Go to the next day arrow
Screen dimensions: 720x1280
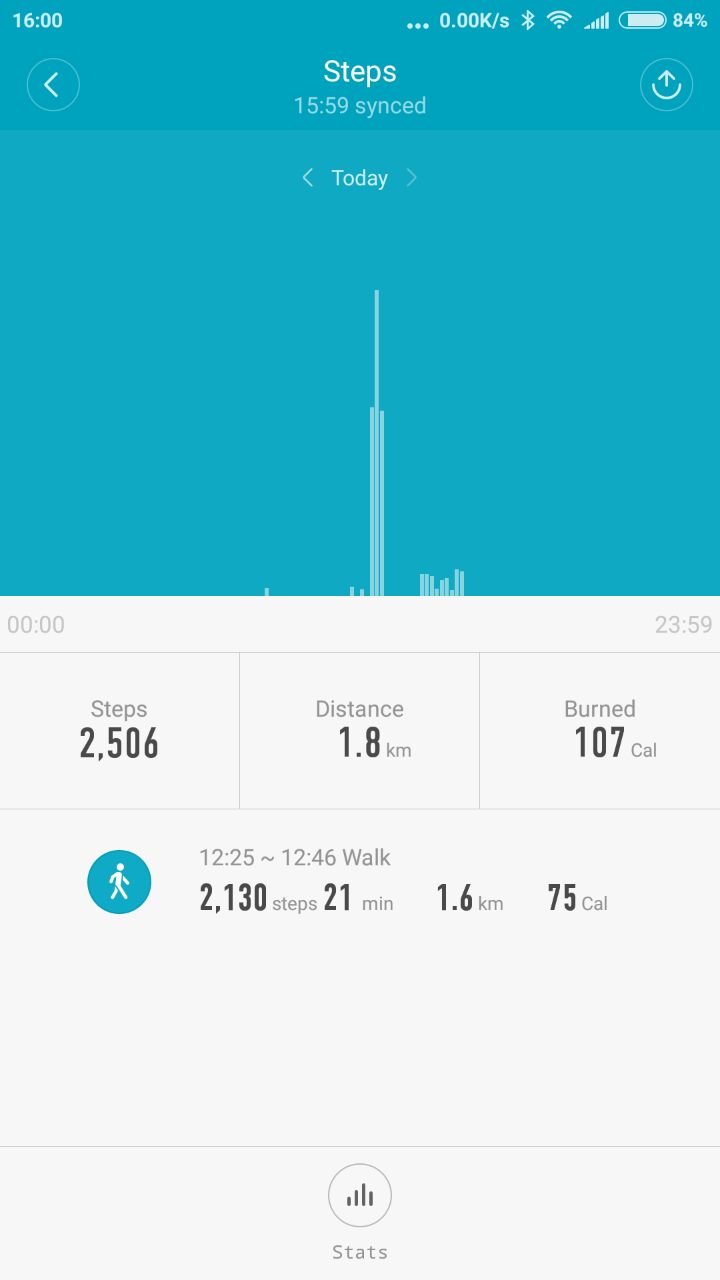411,178
